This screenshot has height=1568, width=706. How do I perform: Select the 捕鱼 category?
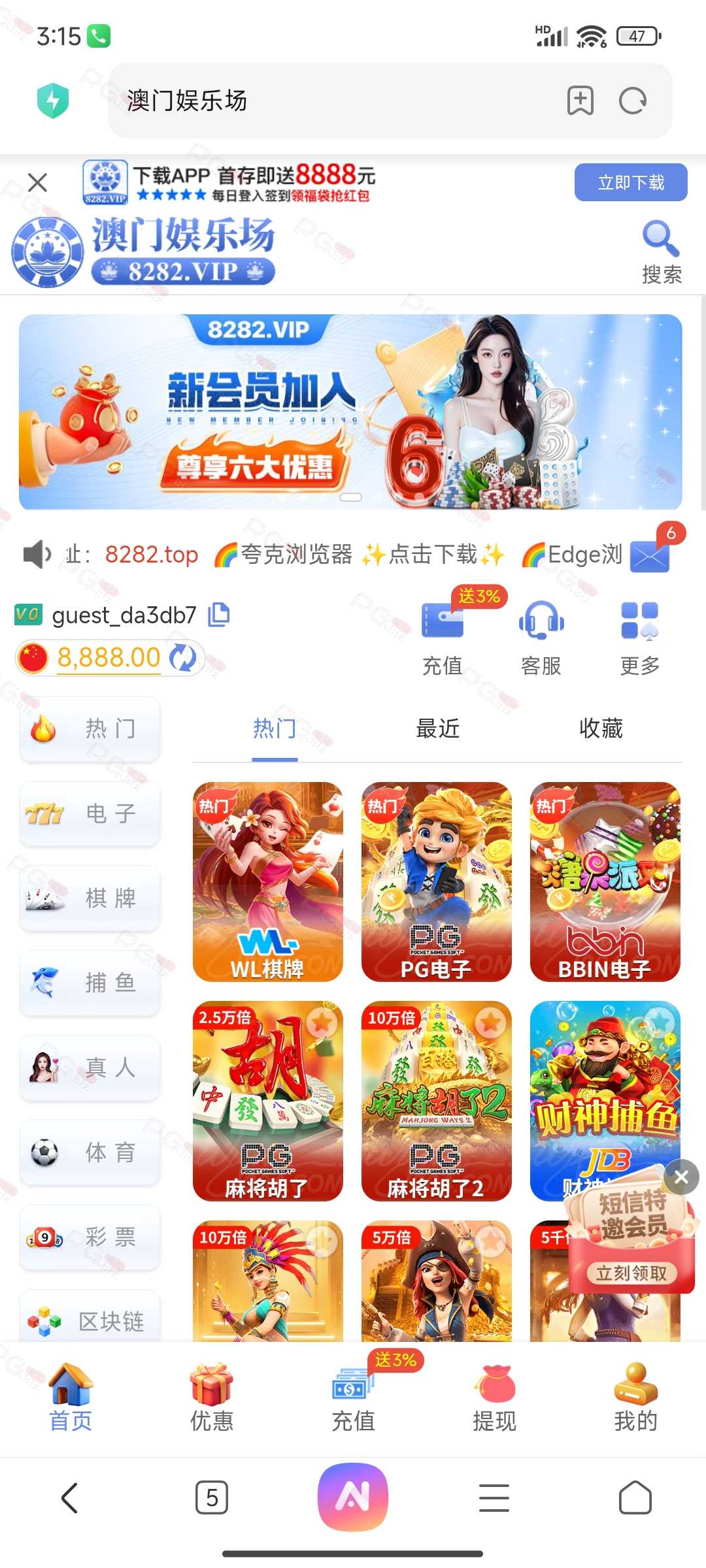[90, 982]
